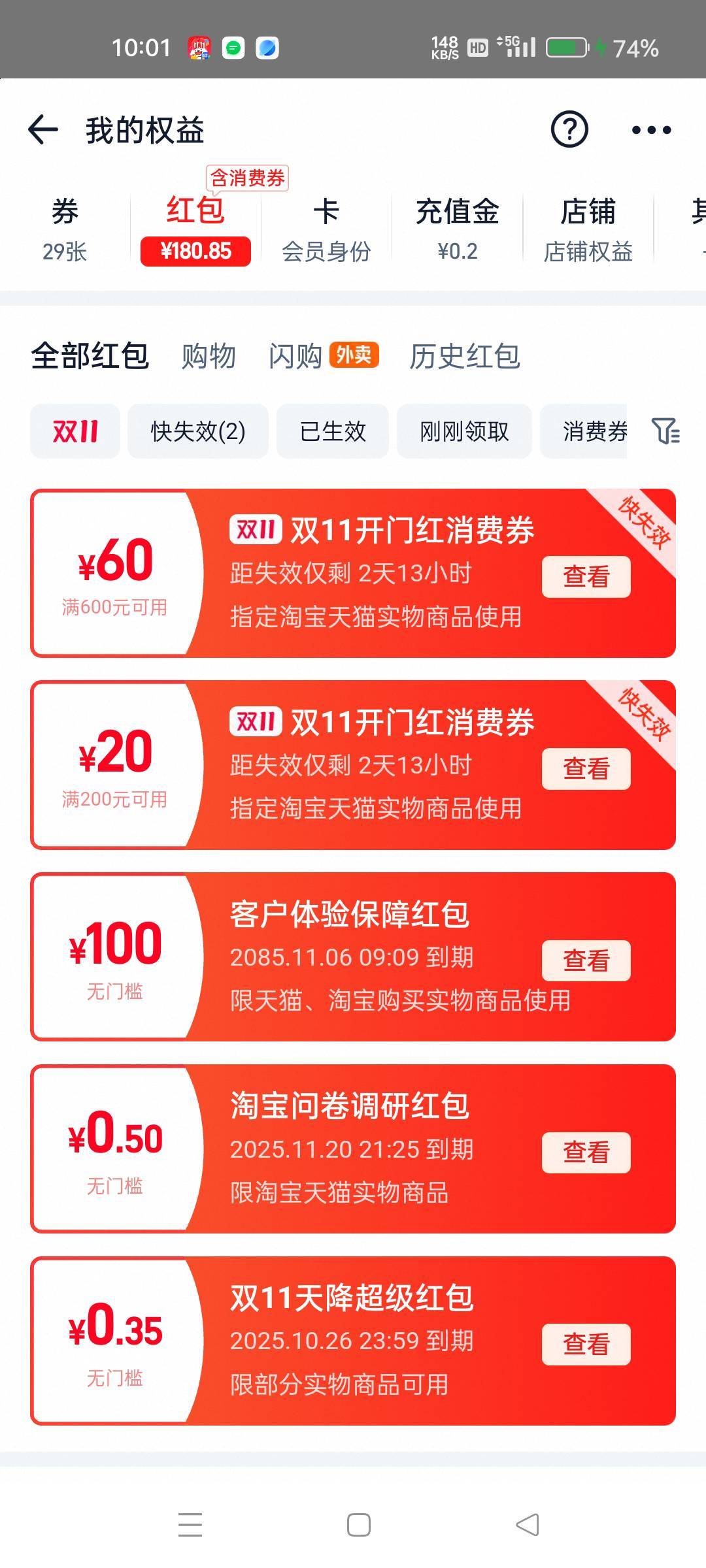Screen dimensions: 706x1568
Task: Go back from 我的权益 page
Action: click(43, 129)
